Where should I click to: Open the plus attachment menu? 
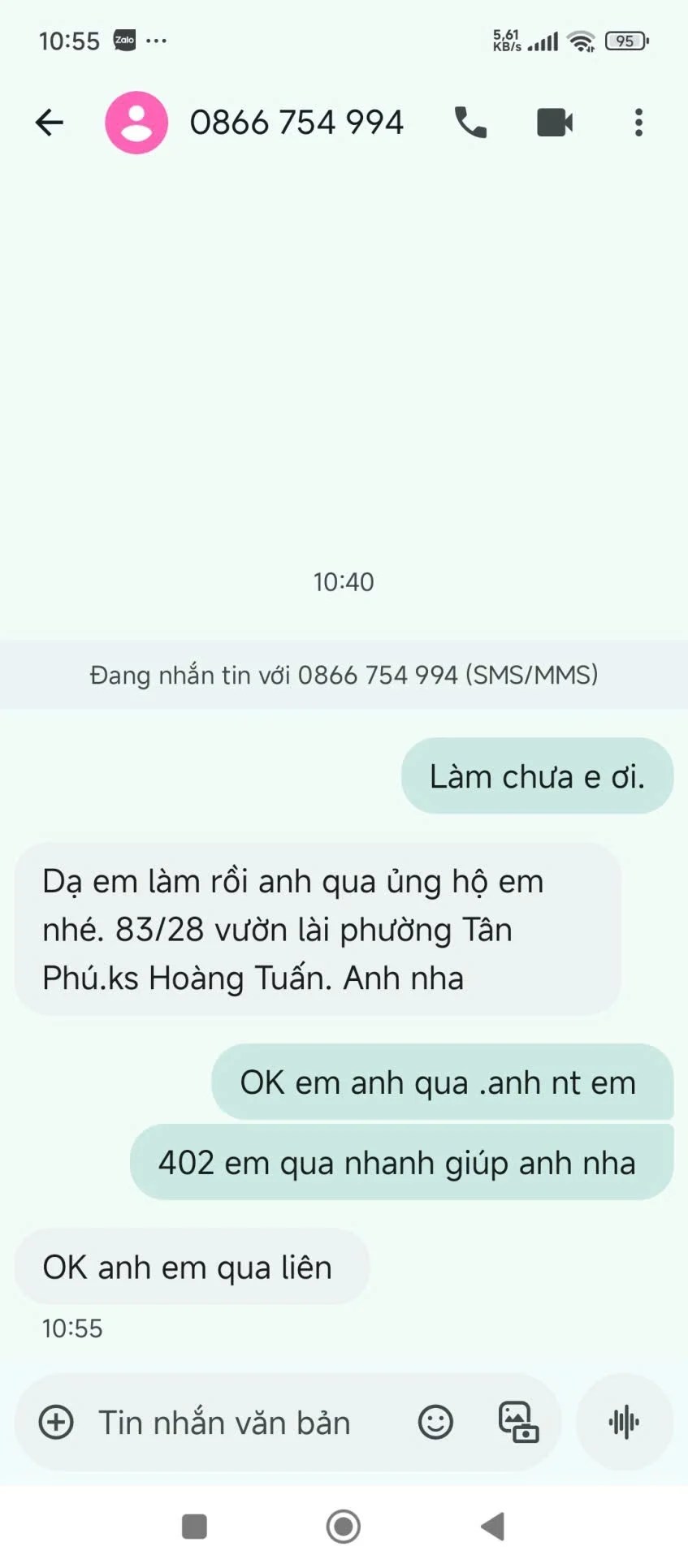[56, 1423]
